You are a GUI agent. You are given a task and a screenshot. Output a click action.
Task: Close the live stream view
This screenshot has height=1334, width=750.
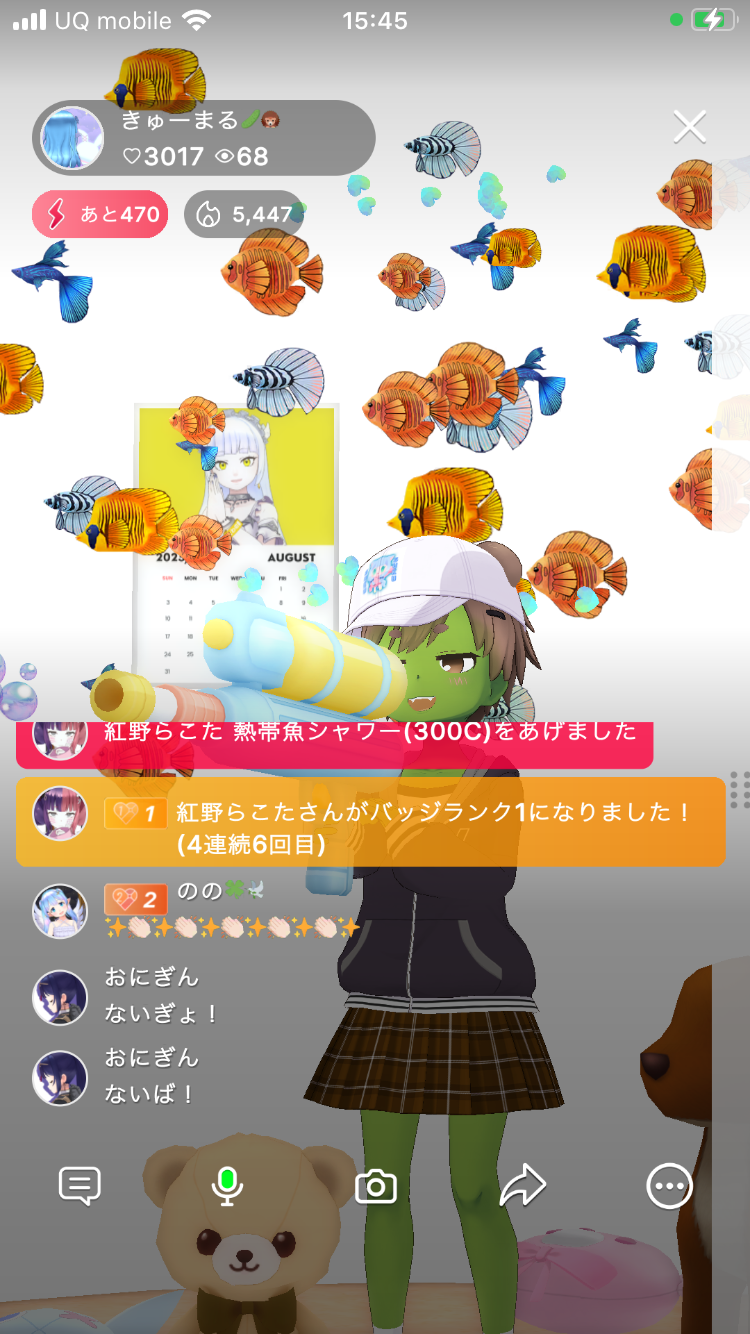pos(690,127)
